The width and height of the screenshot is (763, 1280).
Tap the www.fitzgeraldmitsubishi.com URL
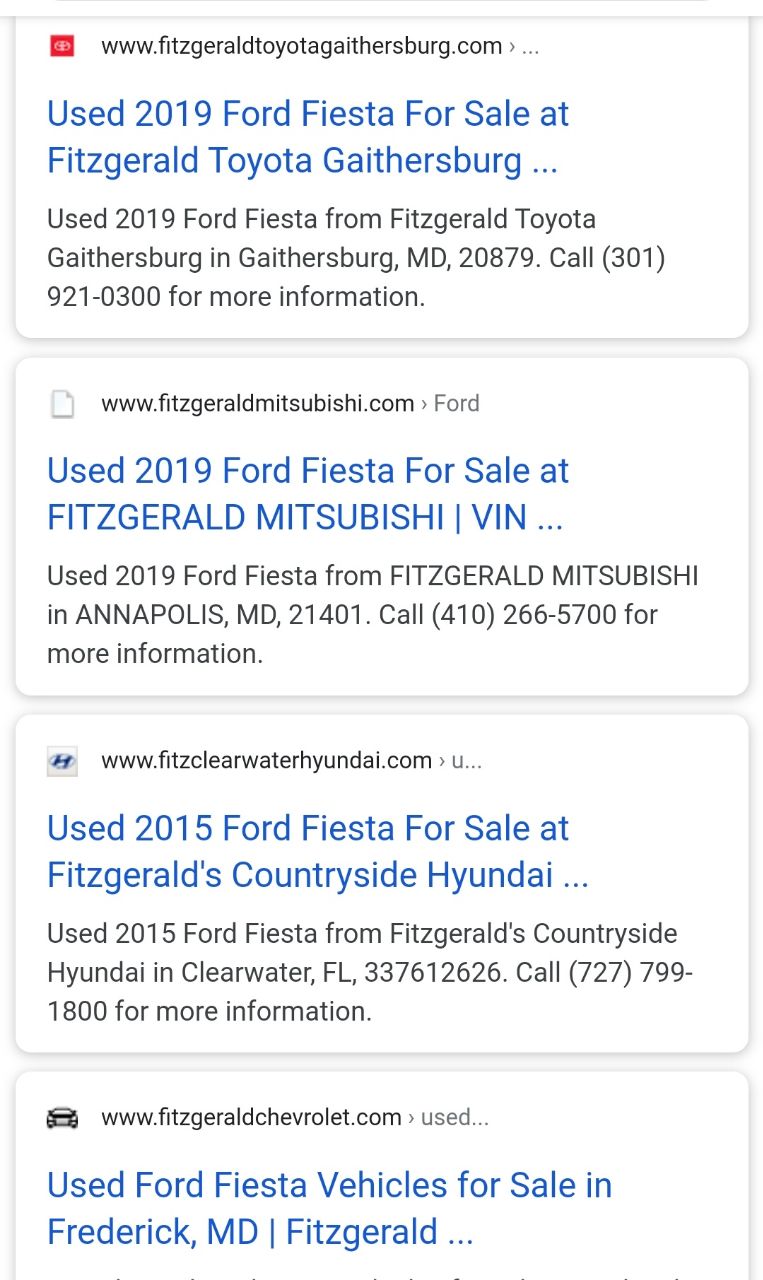(257, 403)
